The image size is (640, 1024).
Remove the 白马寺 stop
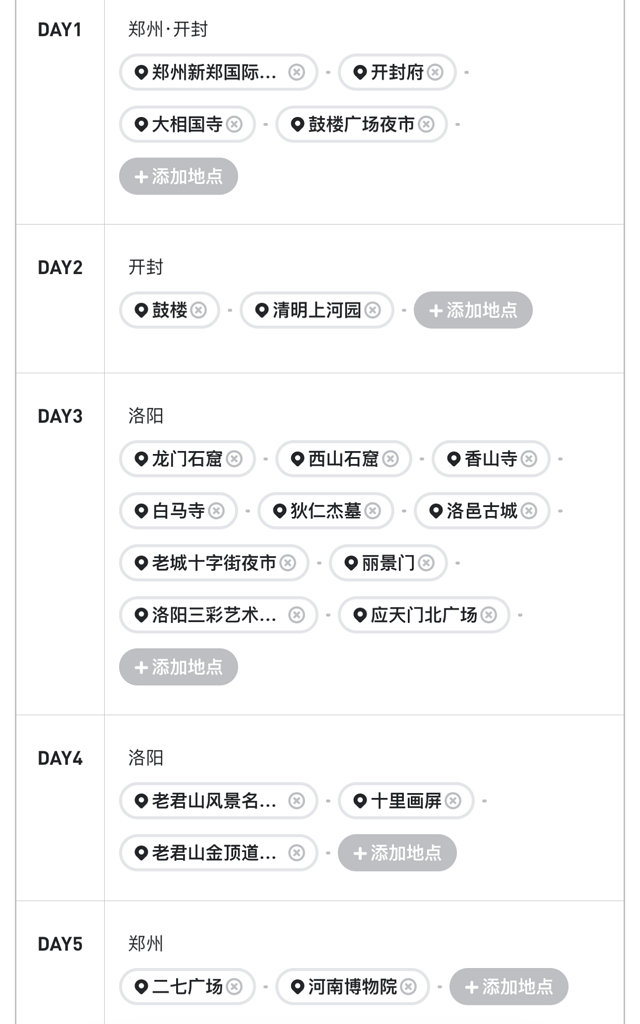point(216,511)
